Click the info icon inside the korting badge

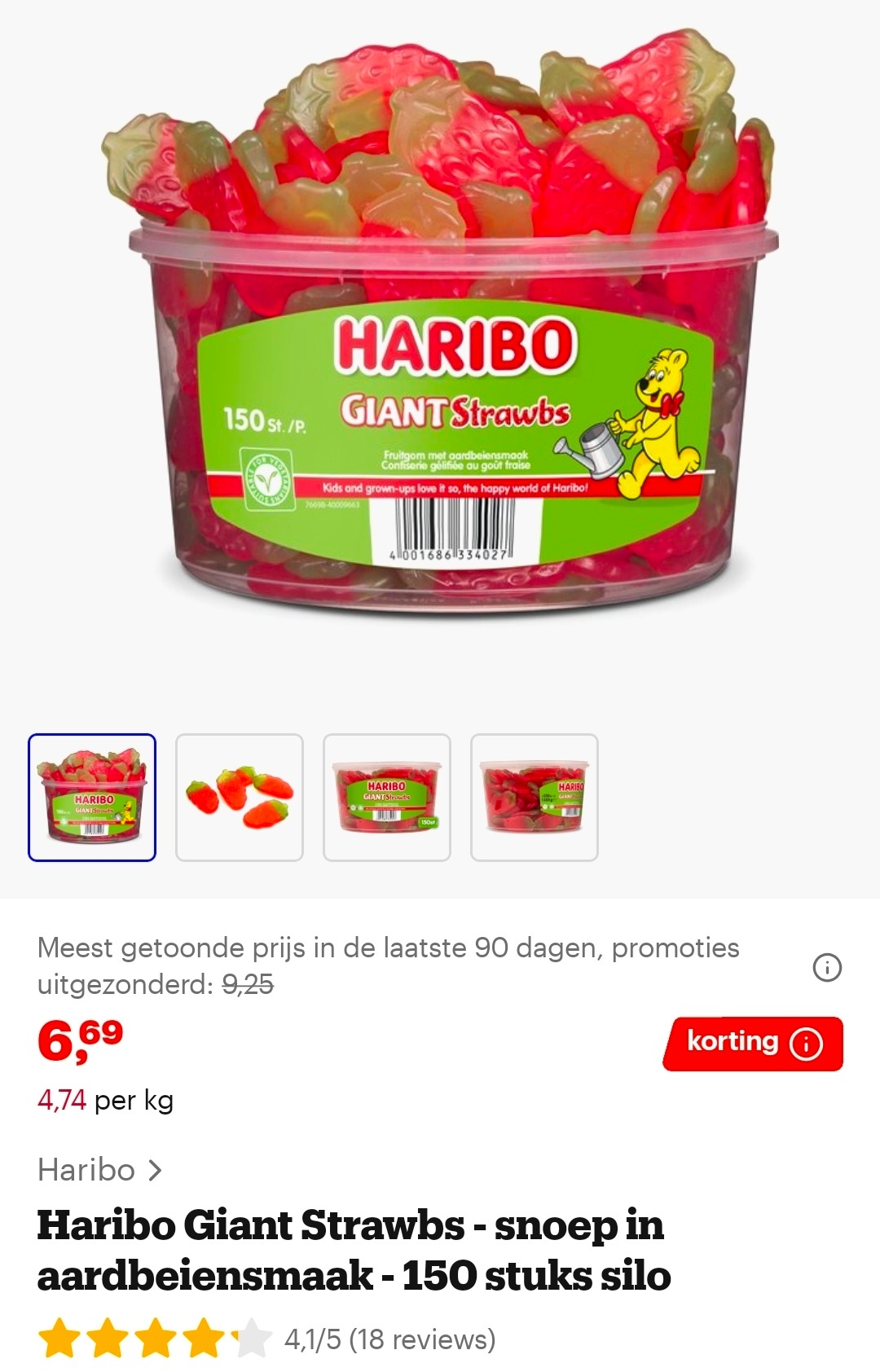[805, 1042]
